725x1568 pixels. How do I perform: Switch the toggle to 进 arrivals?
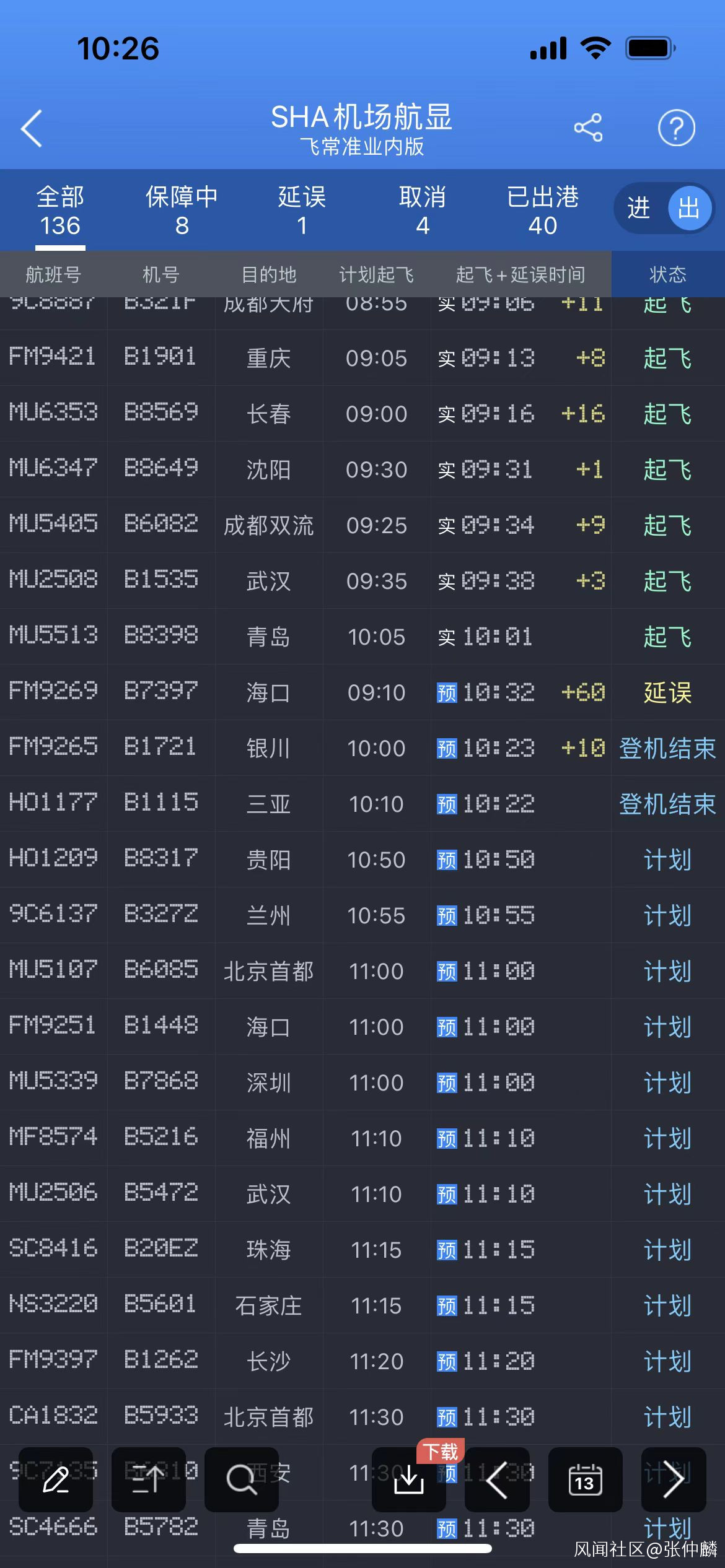click(x=639, y=208)
